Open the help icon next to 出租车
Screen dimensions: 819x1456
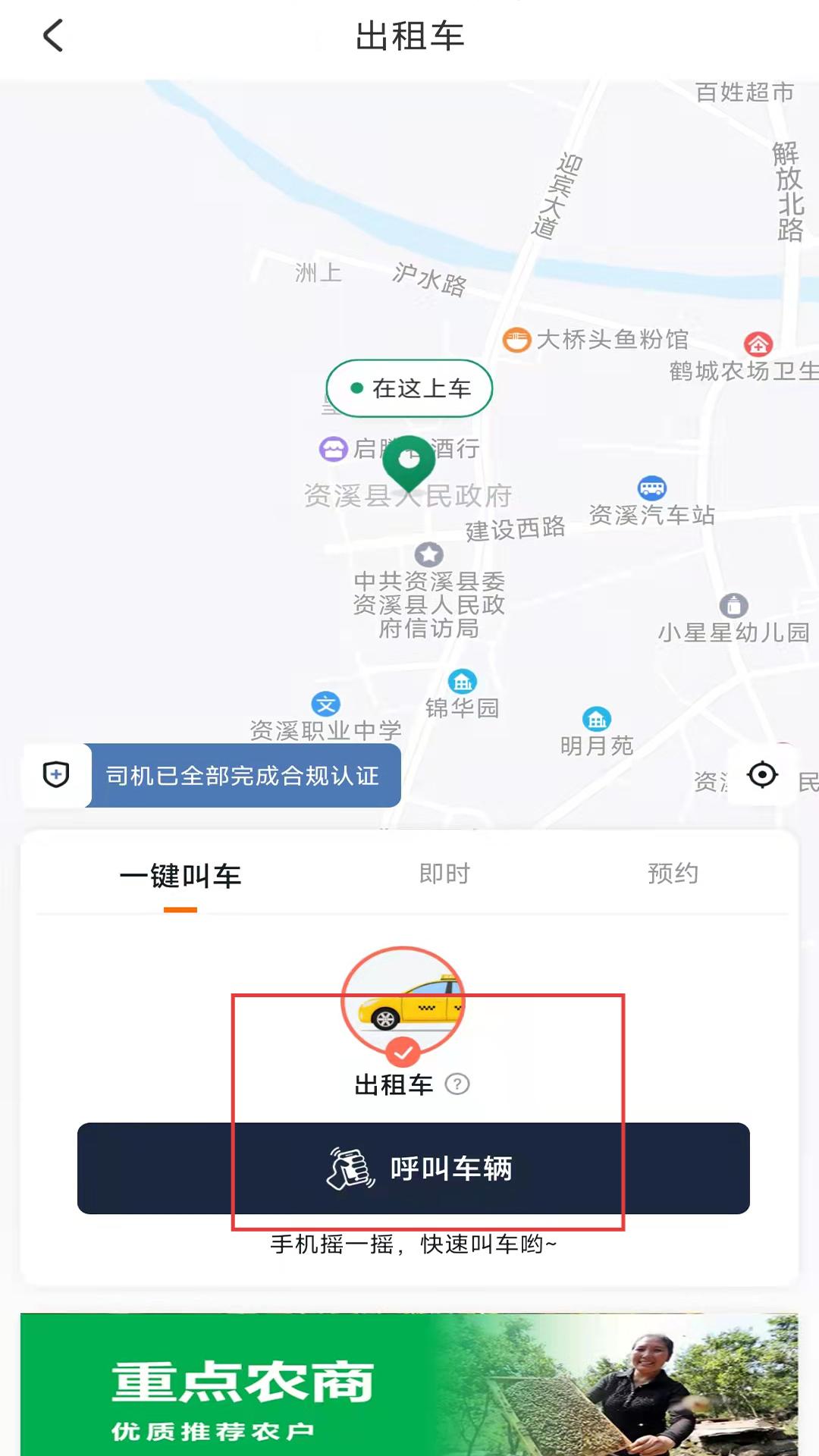(x=457, y=1084)
